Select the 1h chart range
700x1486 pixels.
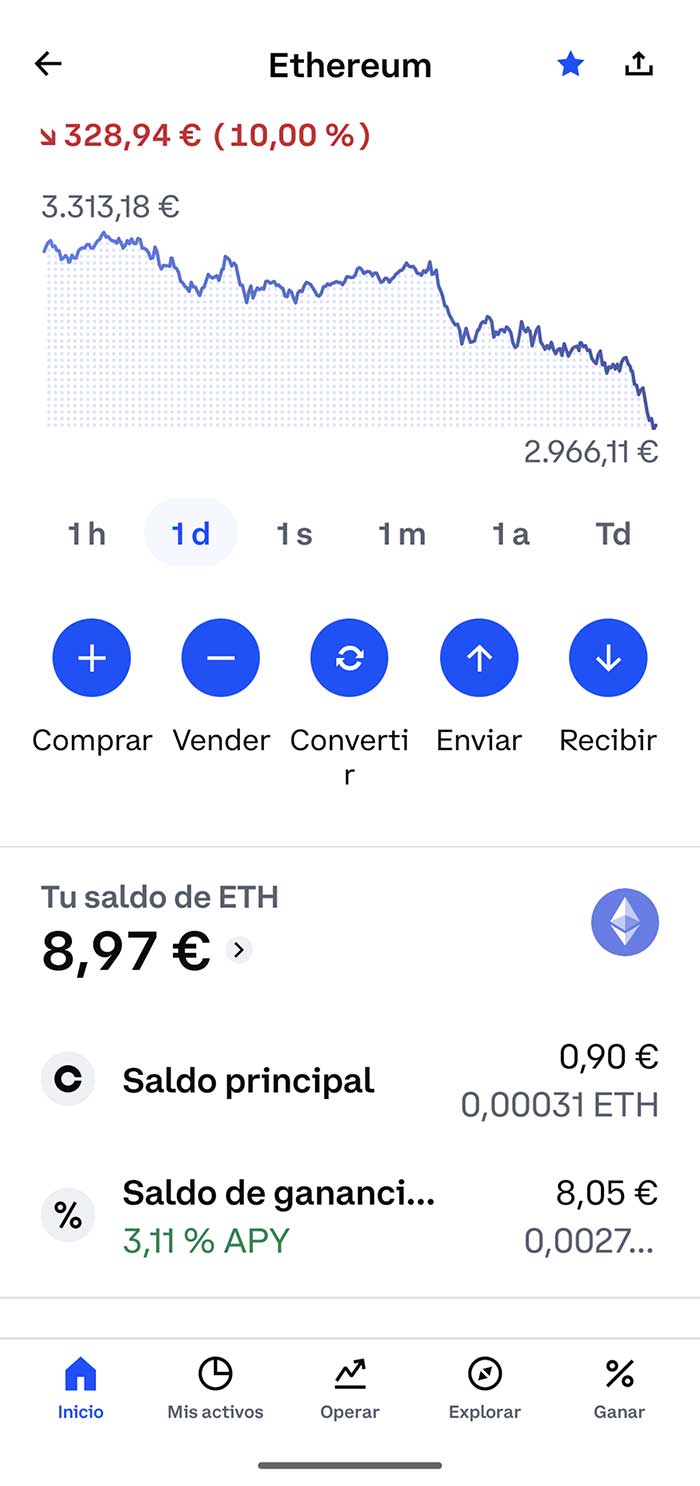pos(87,534)
